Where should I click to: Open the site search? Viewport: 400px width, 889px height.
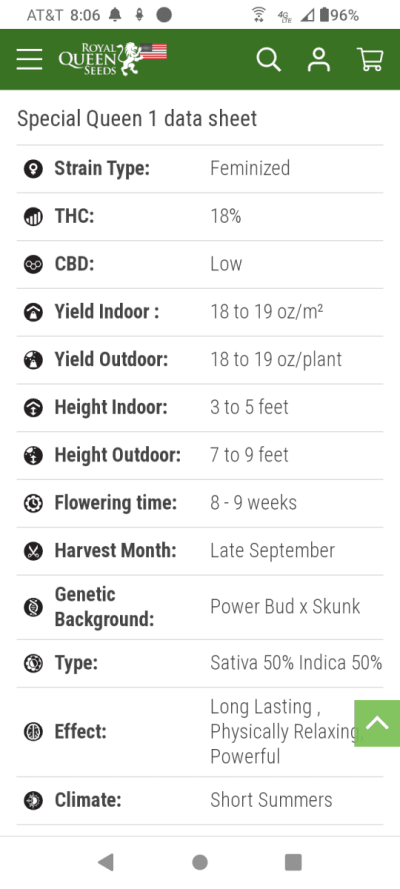click(269, 60)
